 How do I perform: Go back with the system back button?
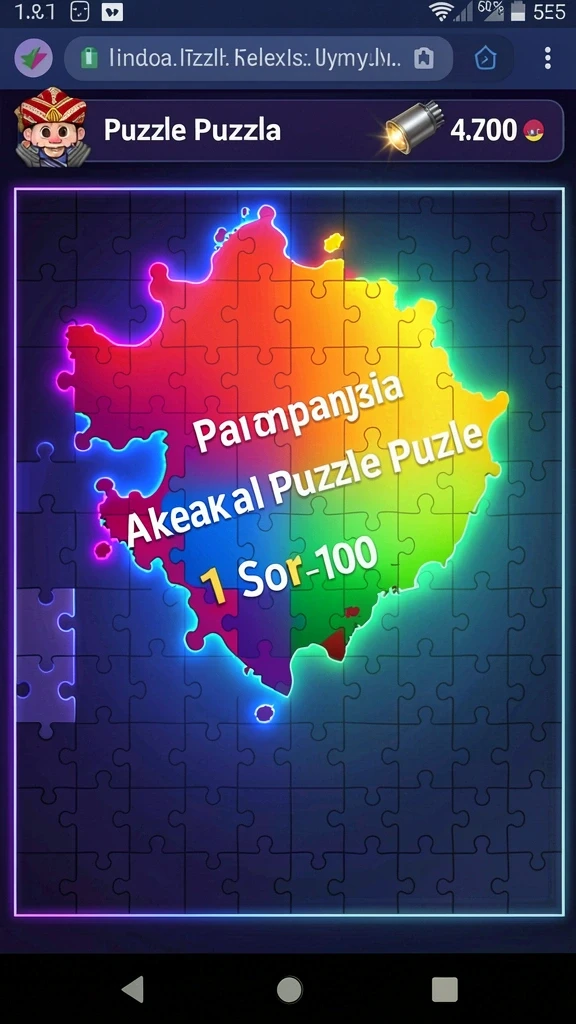click(x=133, y=989)
